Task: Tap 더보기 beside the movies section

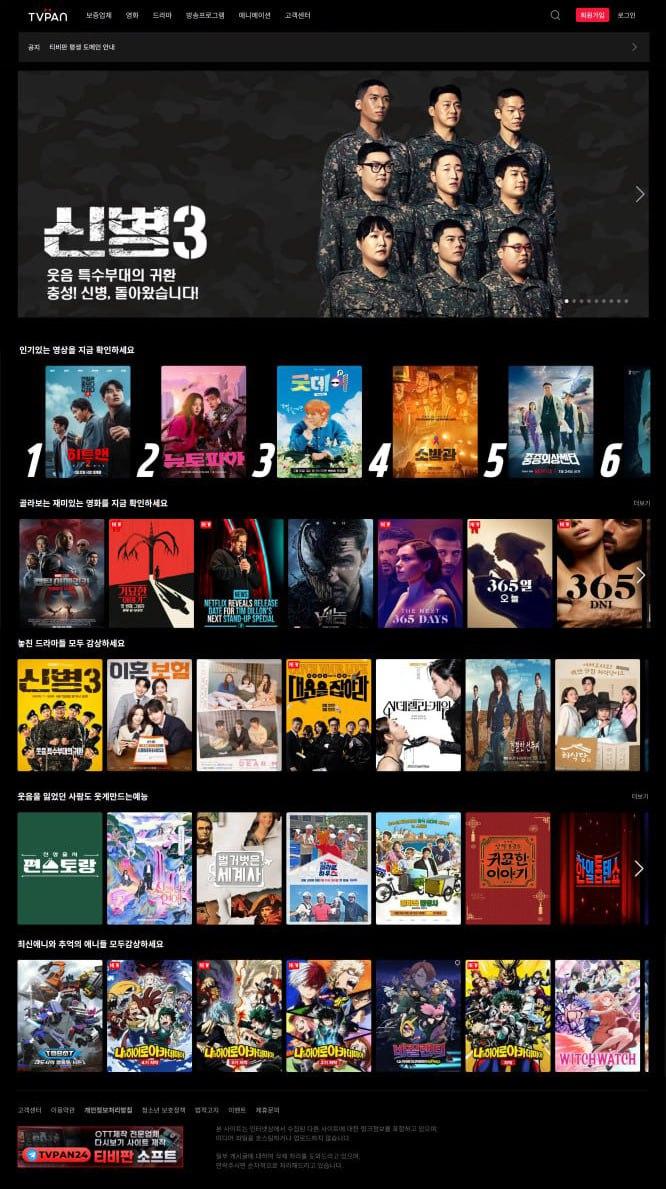Action: point(640,503)
